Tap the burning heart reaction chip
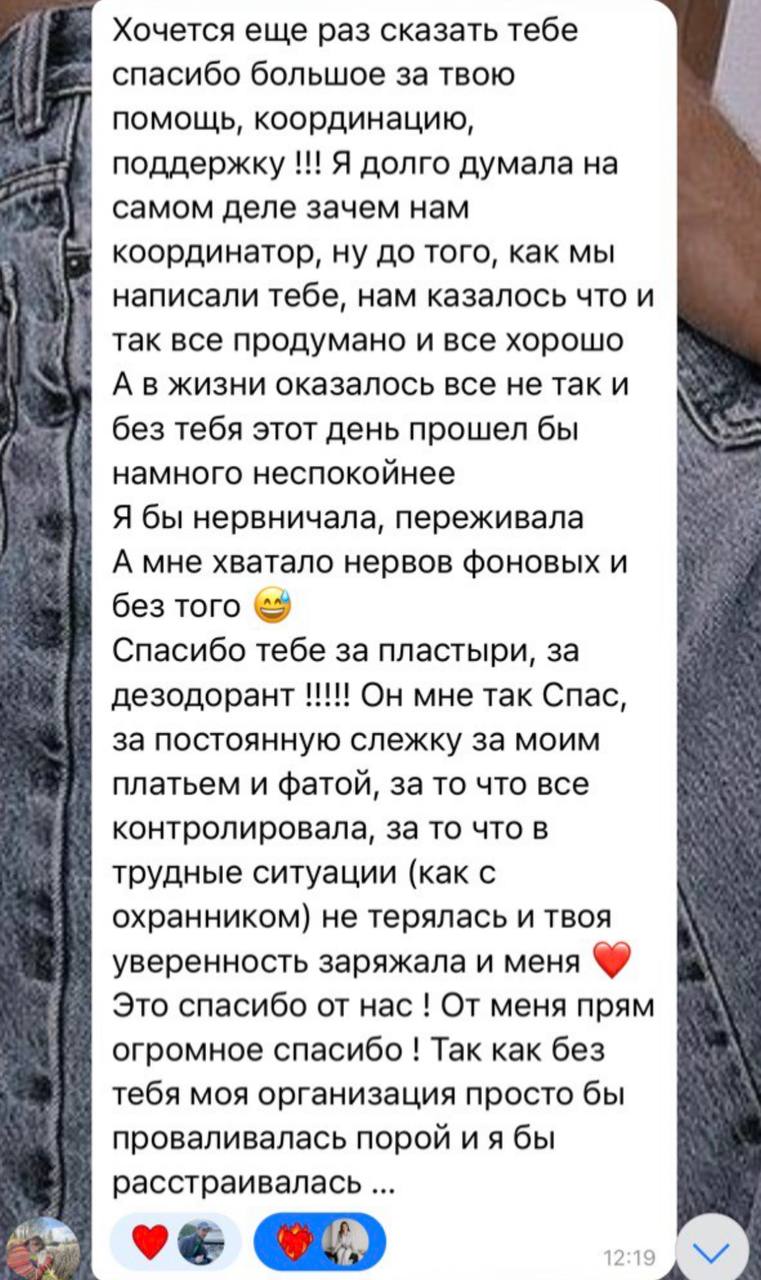The image size is (761, 1280). point(320,1243)
